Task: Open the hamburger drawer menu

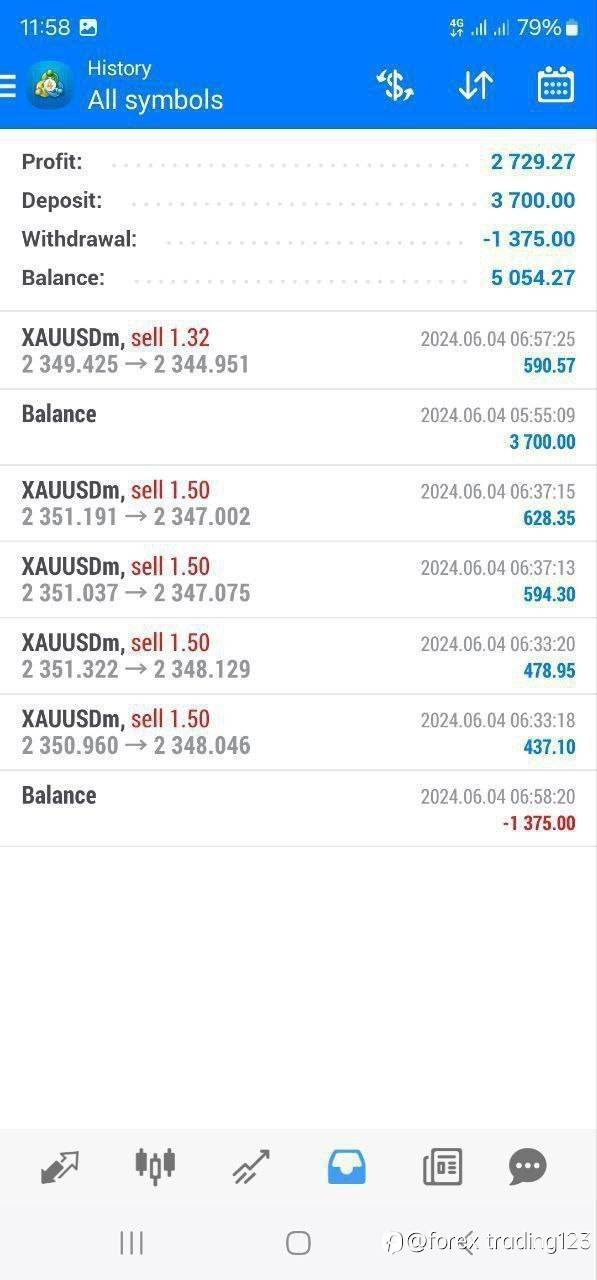Action: 8,86
